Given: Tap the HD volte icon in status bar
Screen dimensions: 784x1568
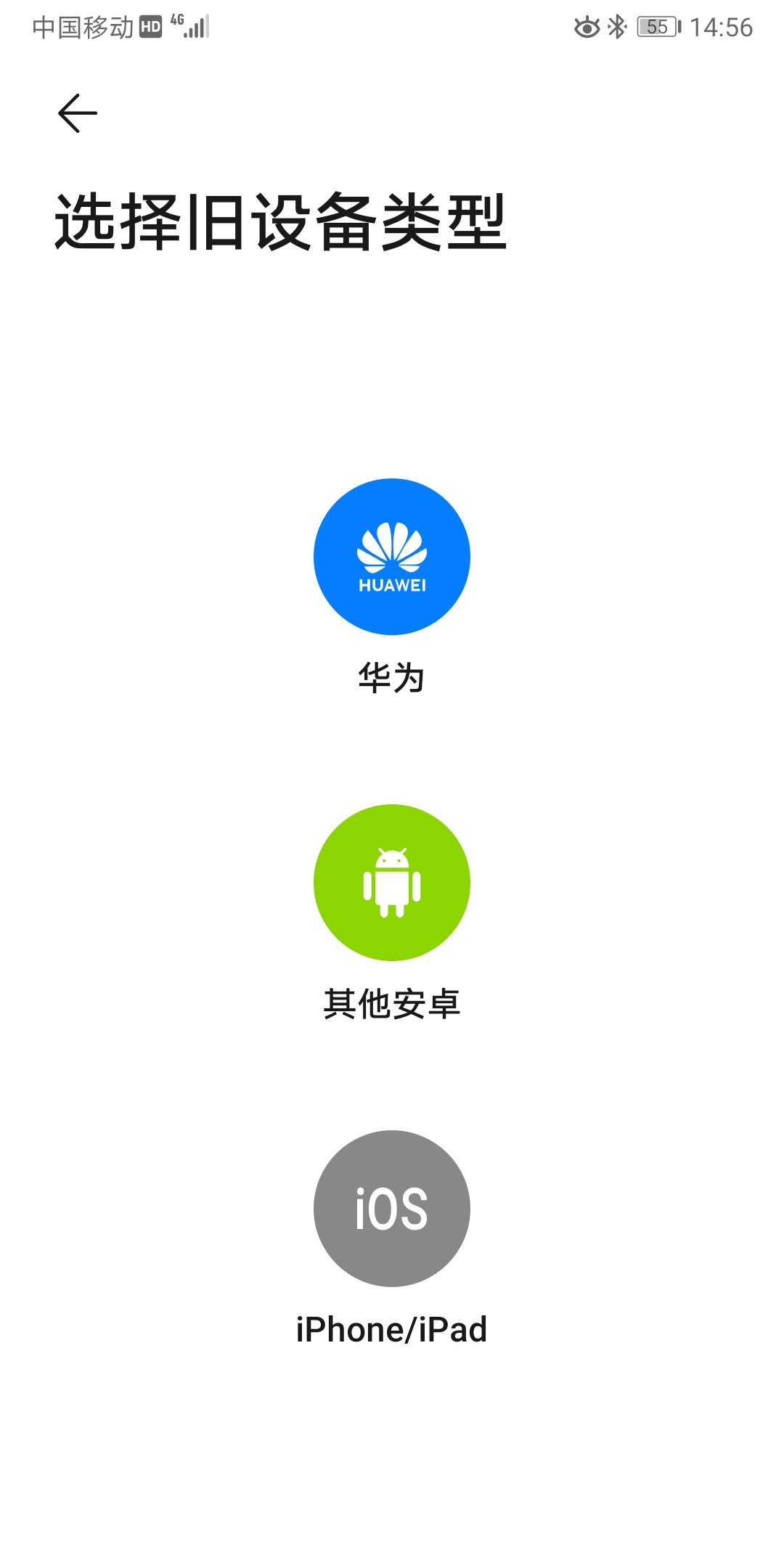Looking at the screenshot, I should (150, 28).
